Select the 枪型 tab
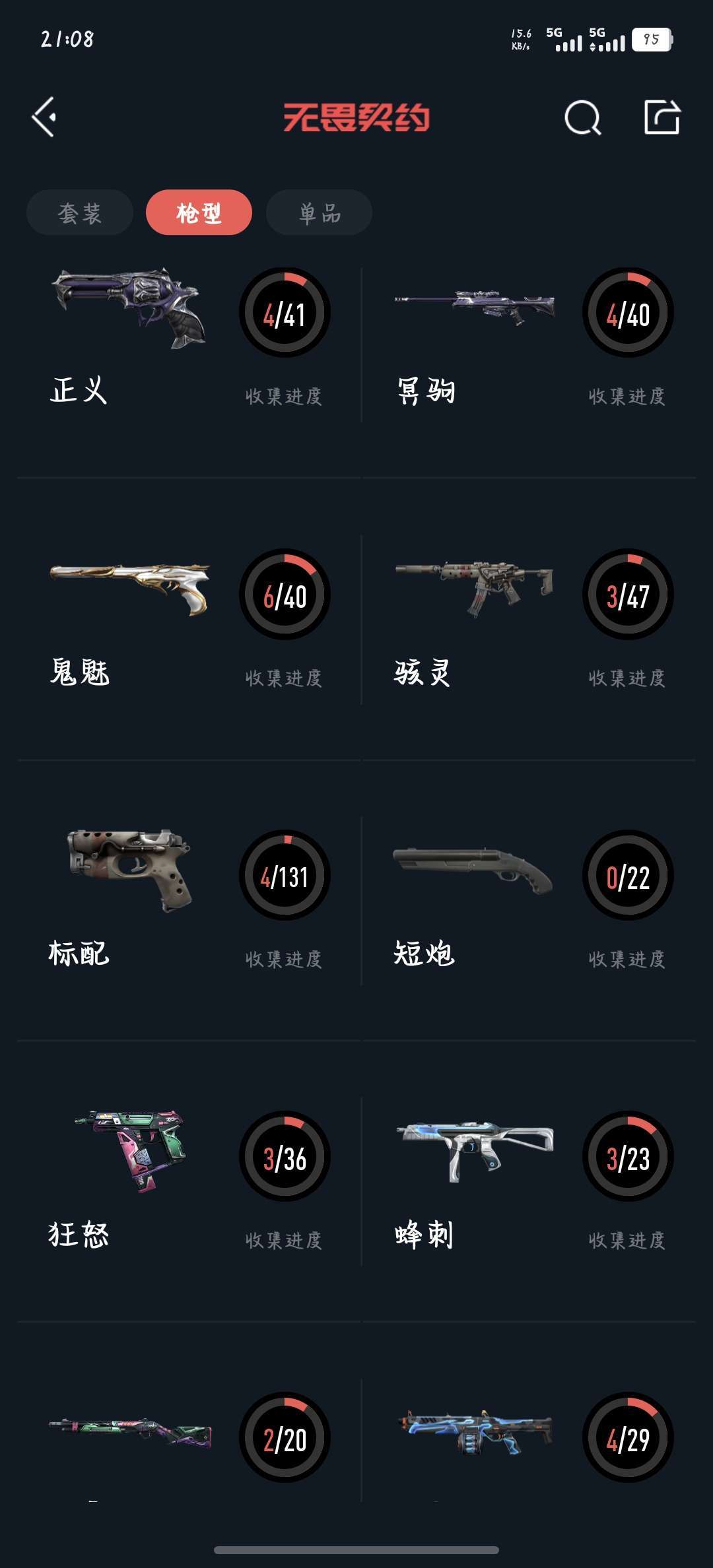The image size is (713, 1568). pos(199,212)
